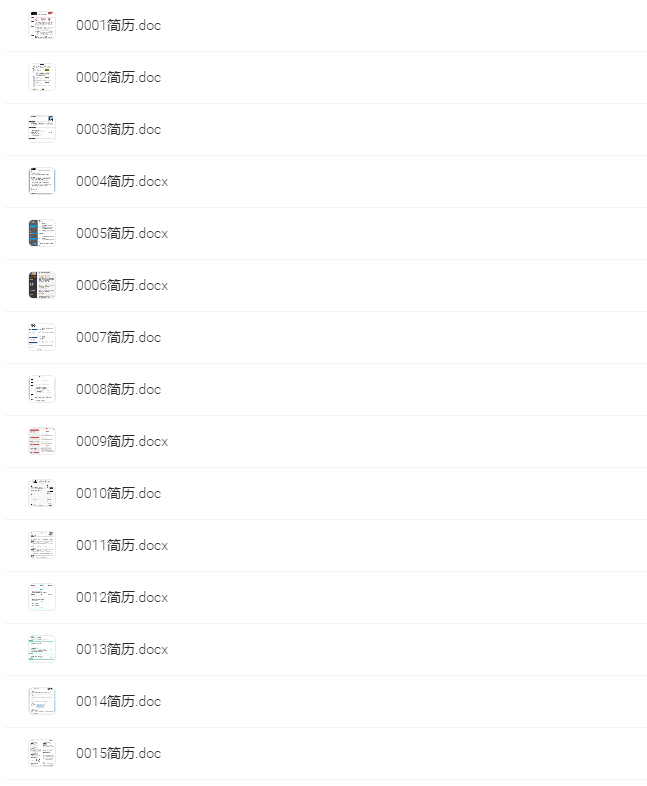
Task: Open the file 0003简历.doc
Action: coord(118,129)
